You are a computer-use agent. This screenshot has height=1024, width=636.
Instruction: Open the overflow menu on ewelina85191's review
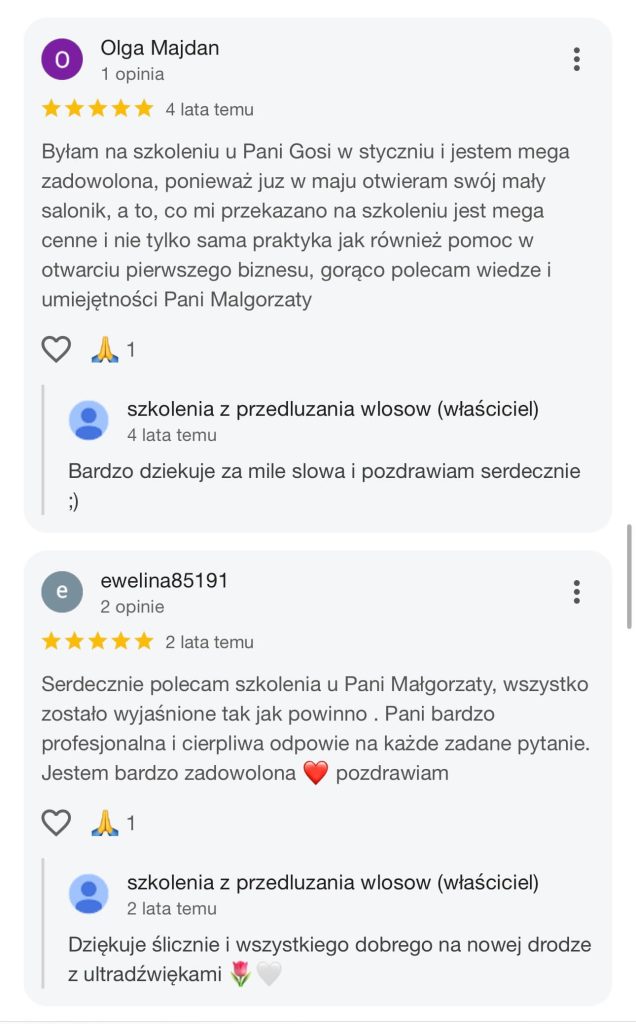[577, 592]
